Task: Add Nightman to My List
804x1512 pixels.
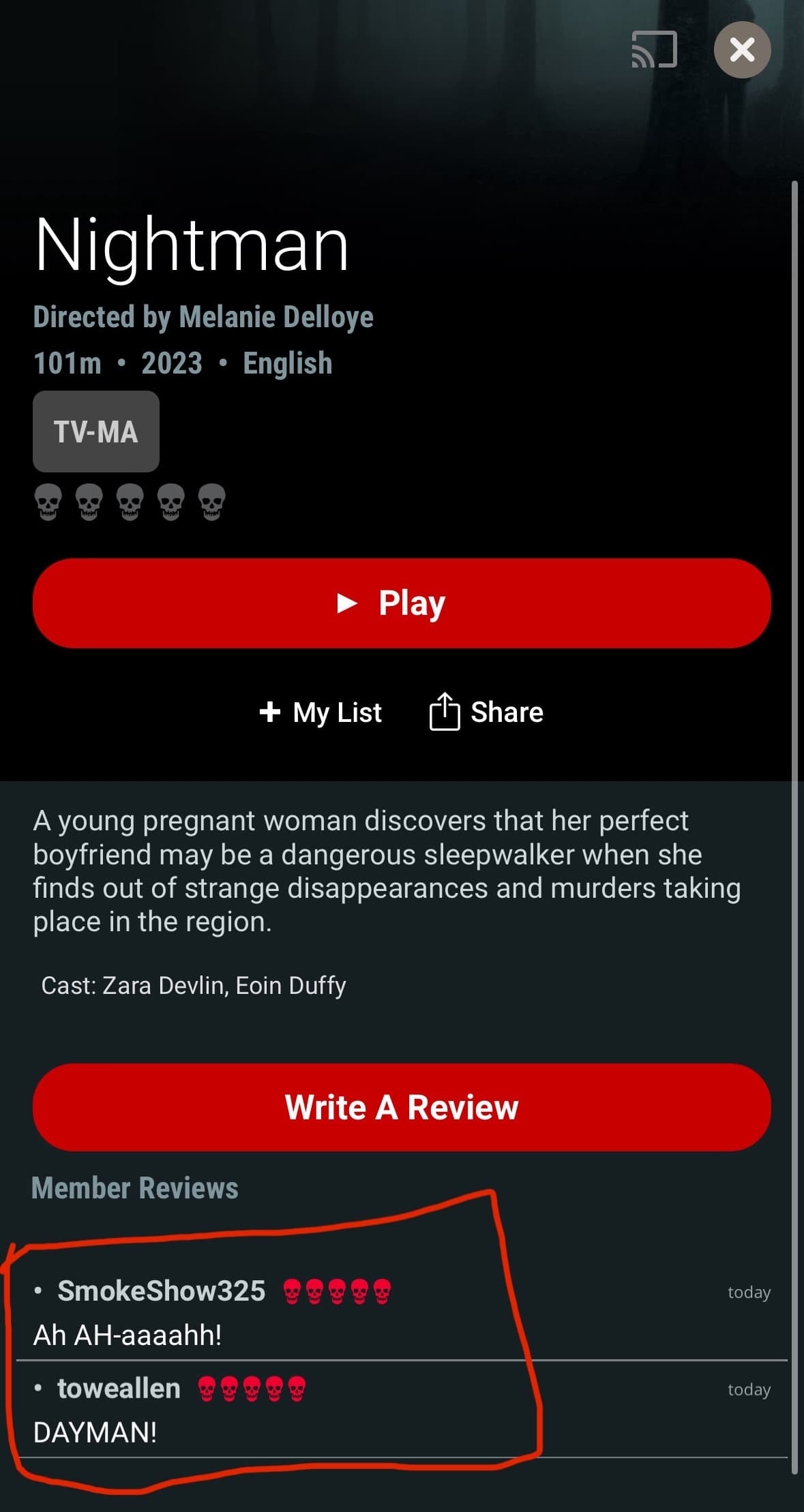Action: pyautogui.click(x=321, y=712)
